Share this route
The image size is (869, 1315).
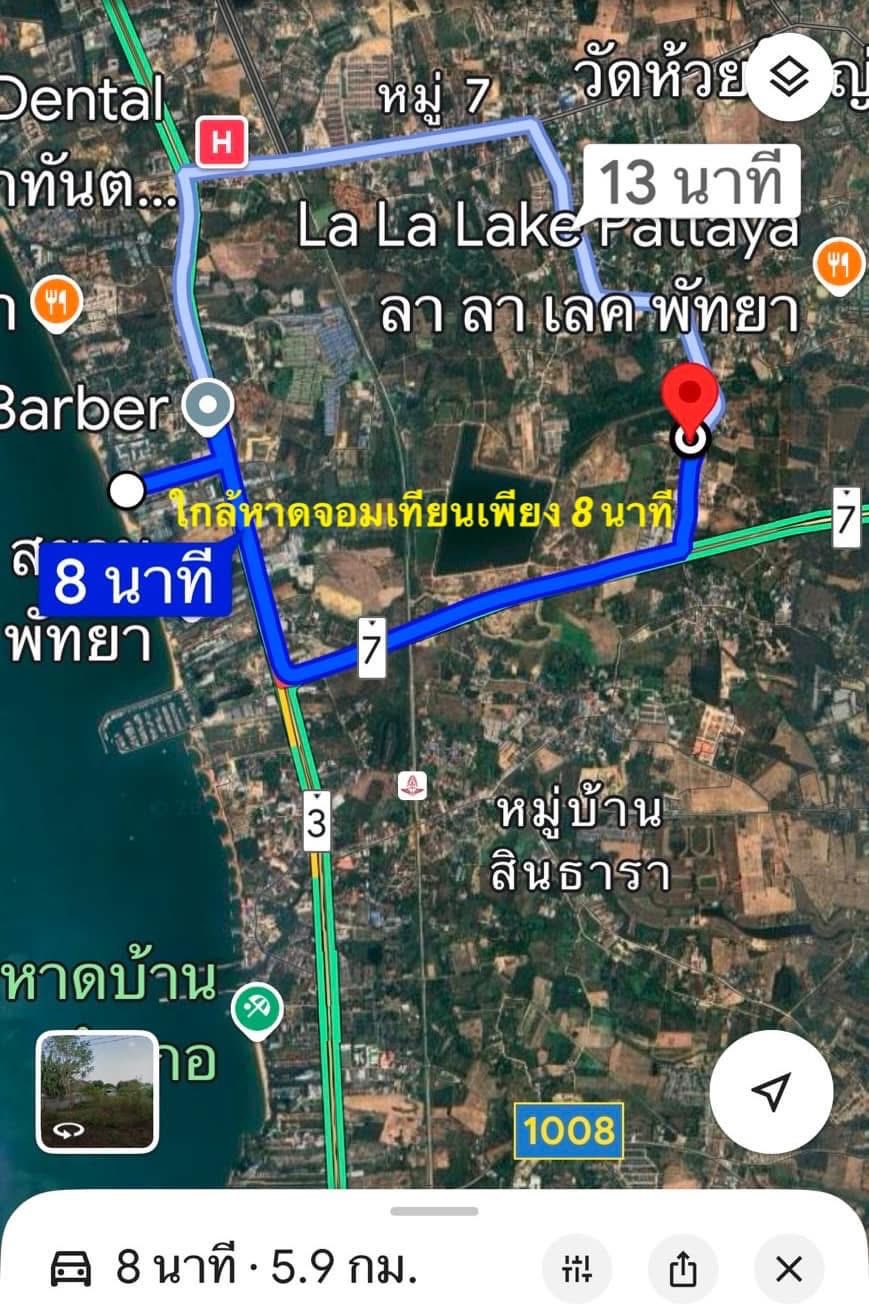click(x=683, y=1269)
